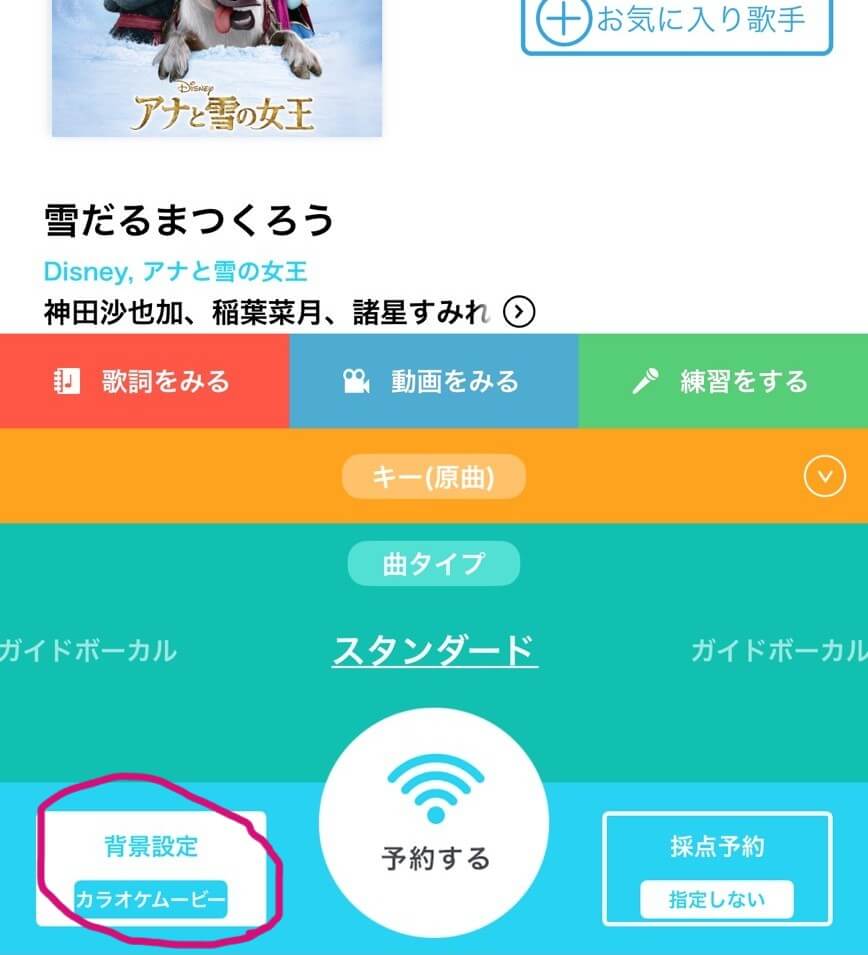Image resolution: width=868 pixels, height=955 pixels.
Task: Open 歌詞をみる to view lyrics
Action: pos(144,381)
